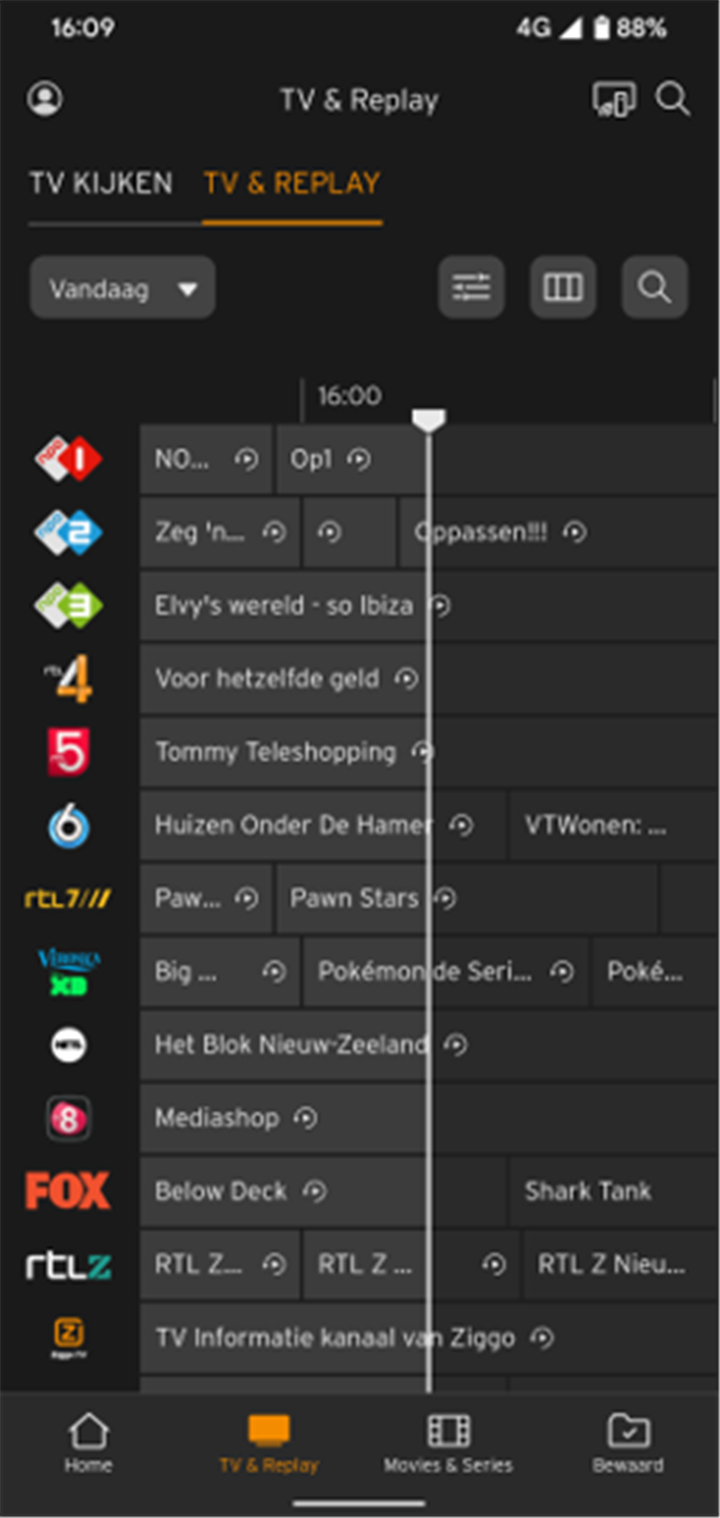Select the Mediashop programme
This screenshot has height=1518, width=720.
pyautogui.click(x=429, y=1118)
